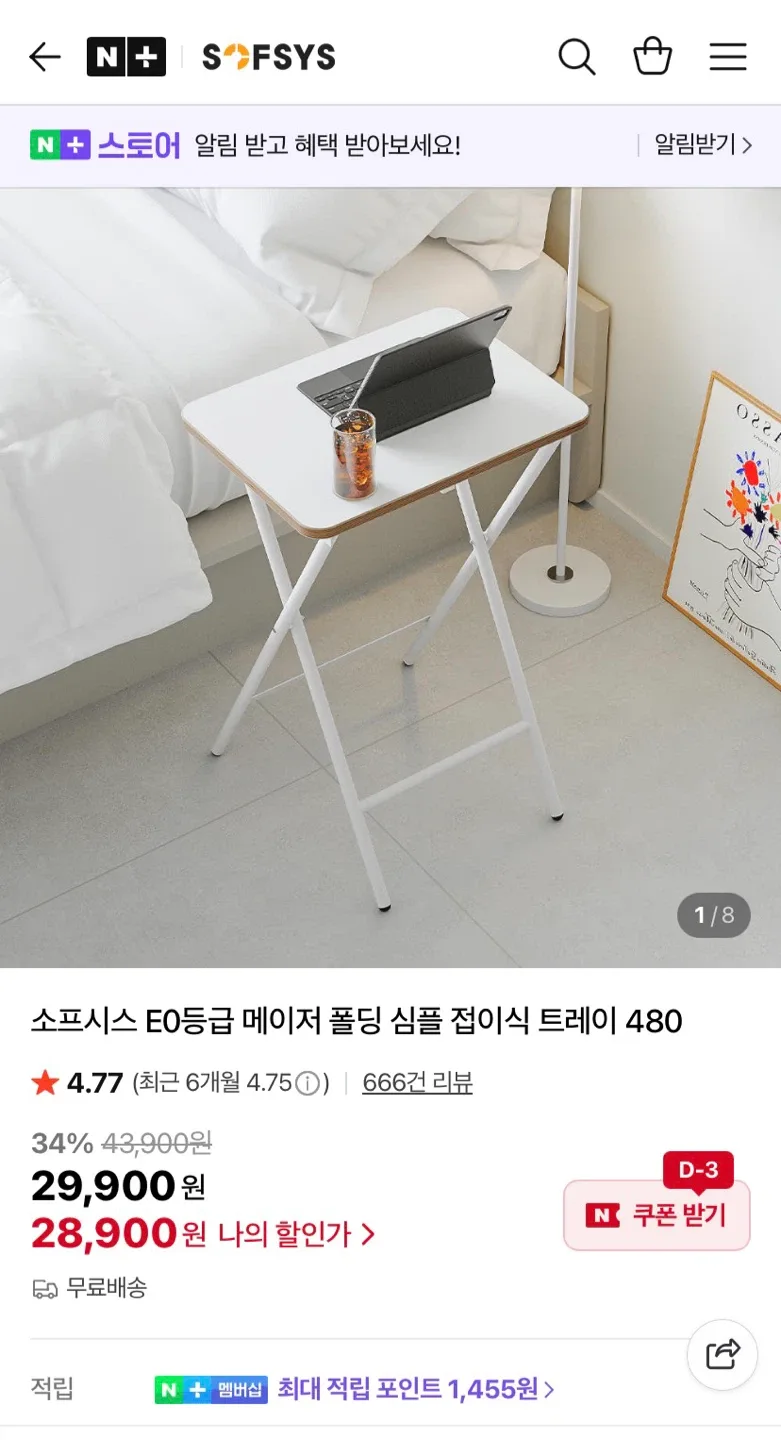The image size is (781, 1440).
Task: Tap 알림받기 to get store alerts
Action: click(x=702, y=145)
